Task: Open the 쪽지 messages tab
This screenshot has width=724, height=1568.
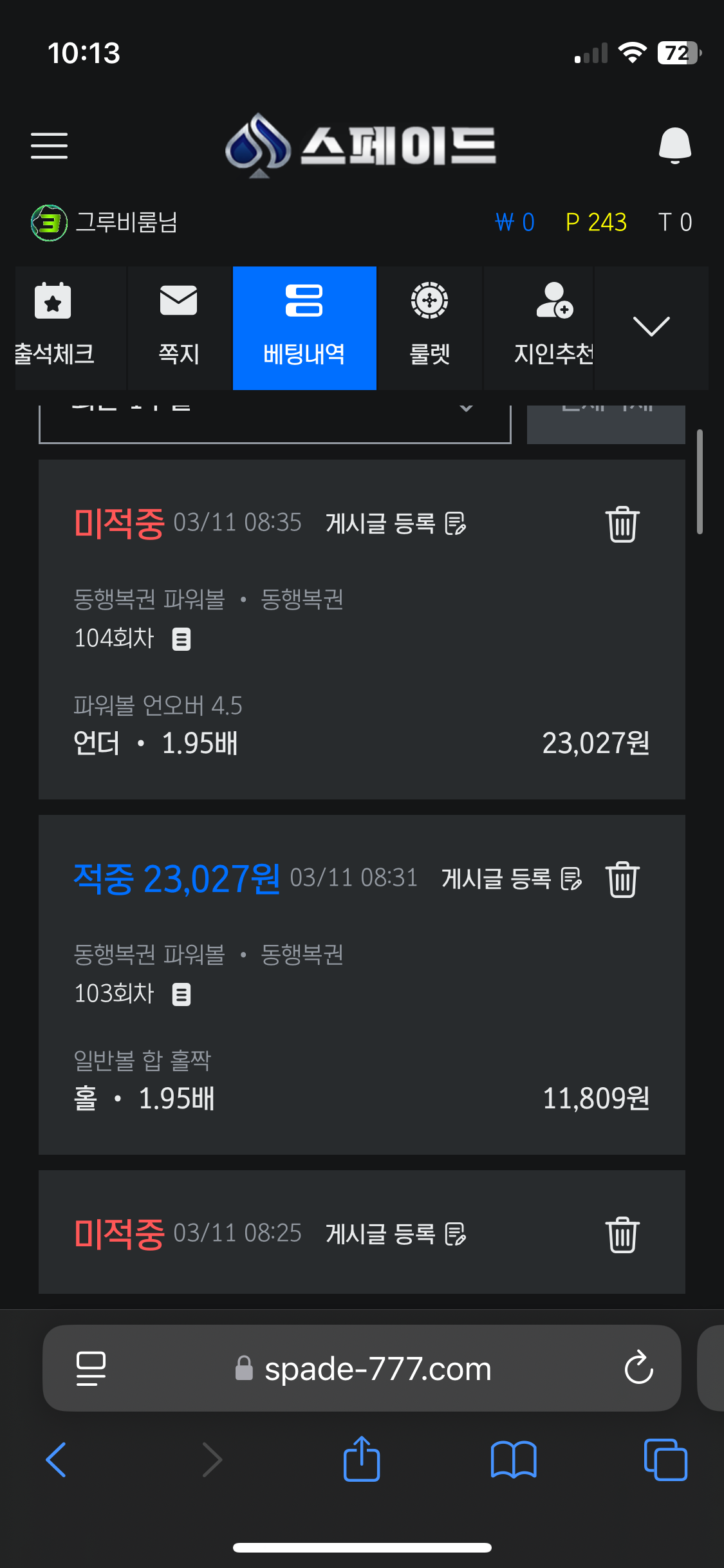Action: [179, 328]
